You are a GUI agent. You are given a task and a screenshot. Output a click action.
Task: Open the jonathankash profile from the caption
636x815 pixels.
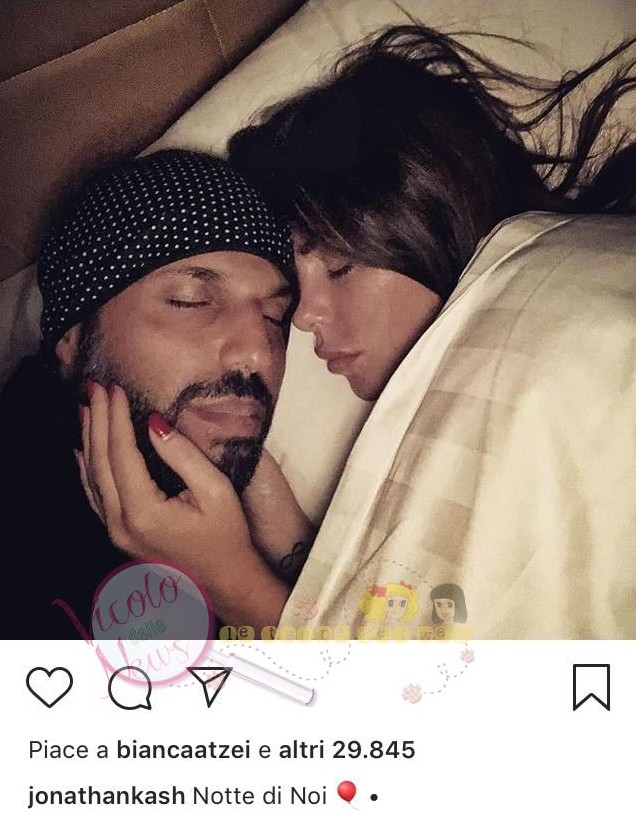(106, 797)
